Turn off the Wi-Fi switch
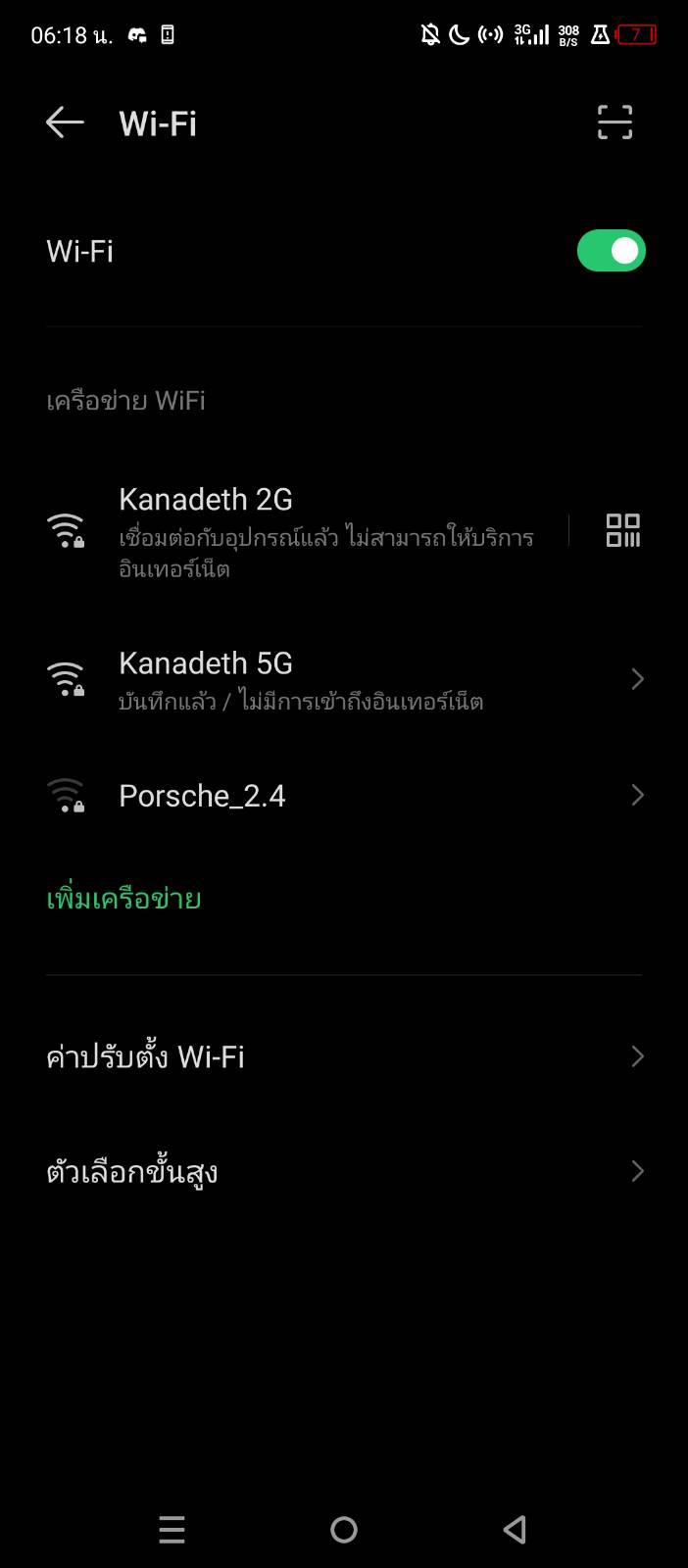688x1568 pixels. [611, 251]
